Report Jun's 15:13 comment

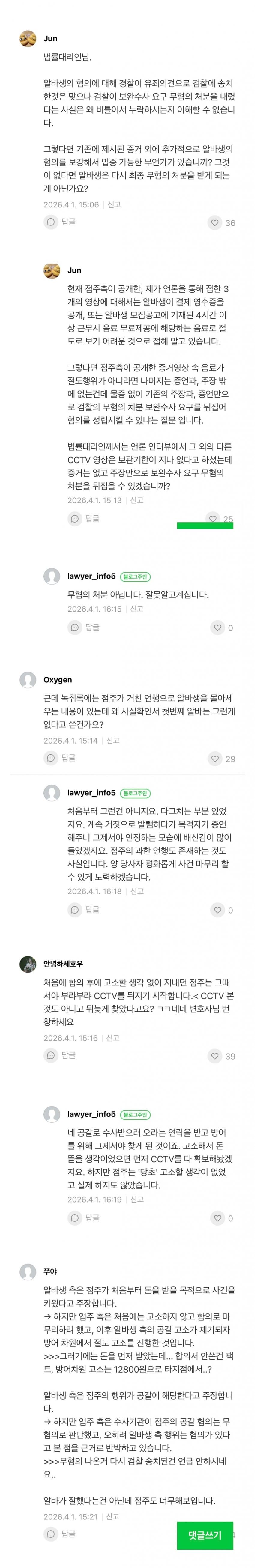[x=137, y=500]
